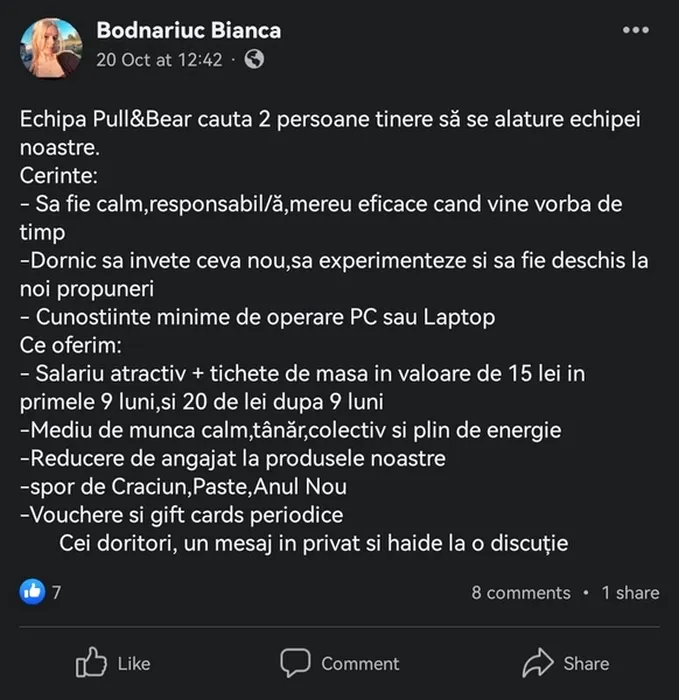View the 8 comments
Image resolution: width=679 pixels, height=700 pixels.
coord(520,592)
